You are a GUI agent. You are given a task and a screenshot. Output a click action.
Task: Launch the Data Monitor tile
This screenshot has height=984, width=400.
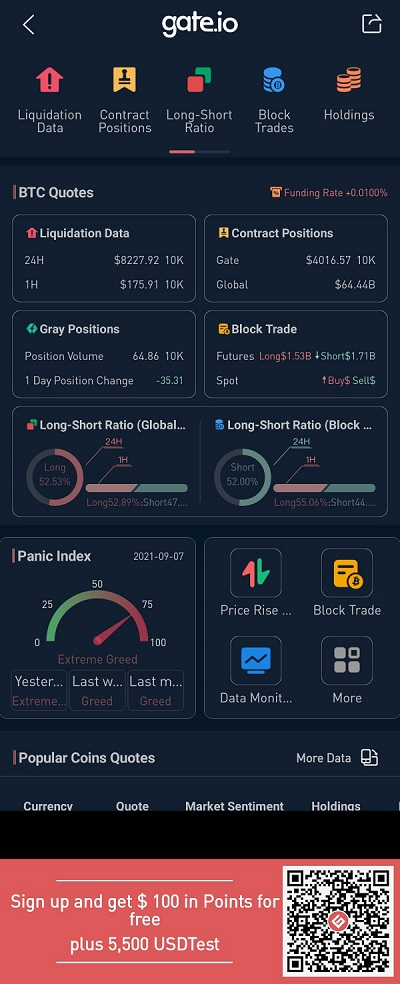click(x=255, y=670)
